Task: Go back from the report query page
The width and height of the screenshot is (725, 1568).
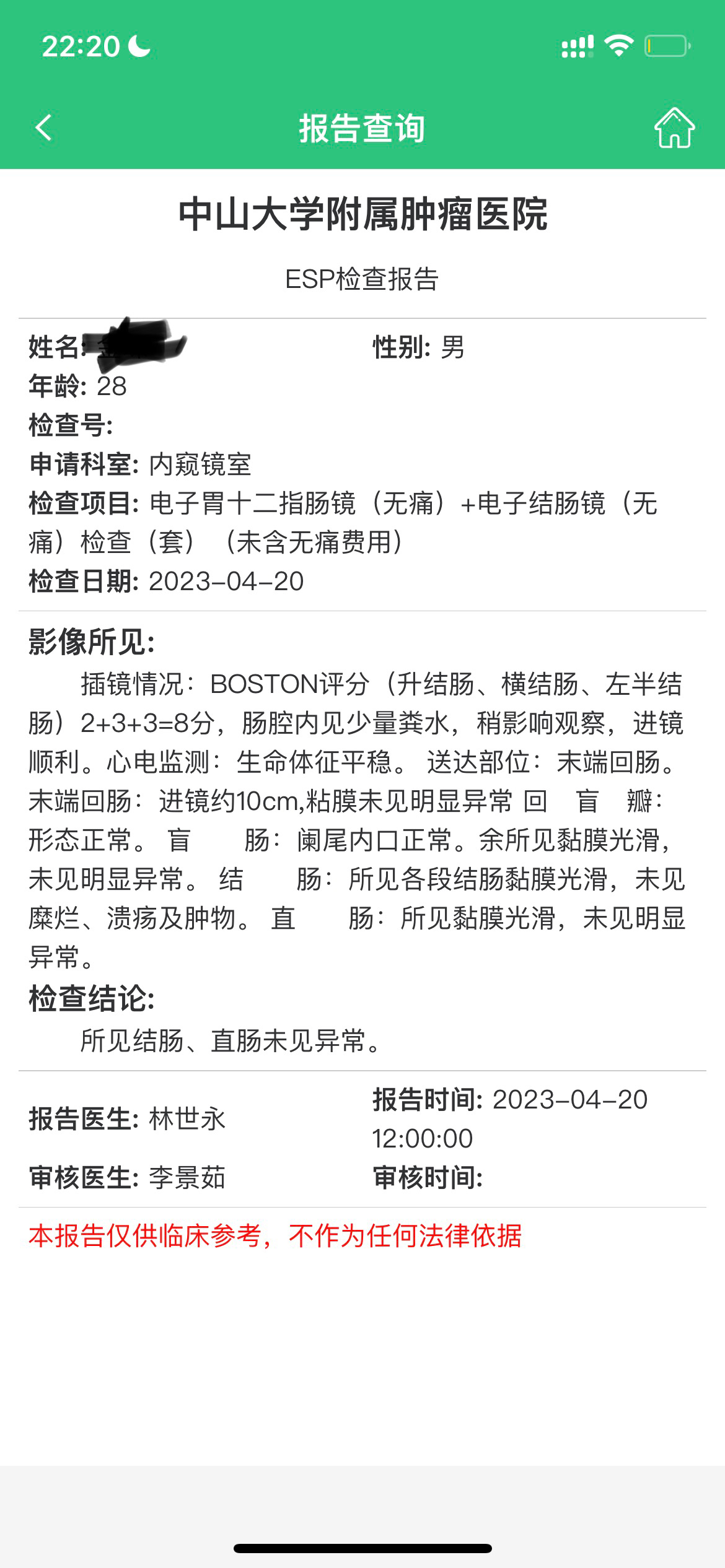Action: click(43, 128)
